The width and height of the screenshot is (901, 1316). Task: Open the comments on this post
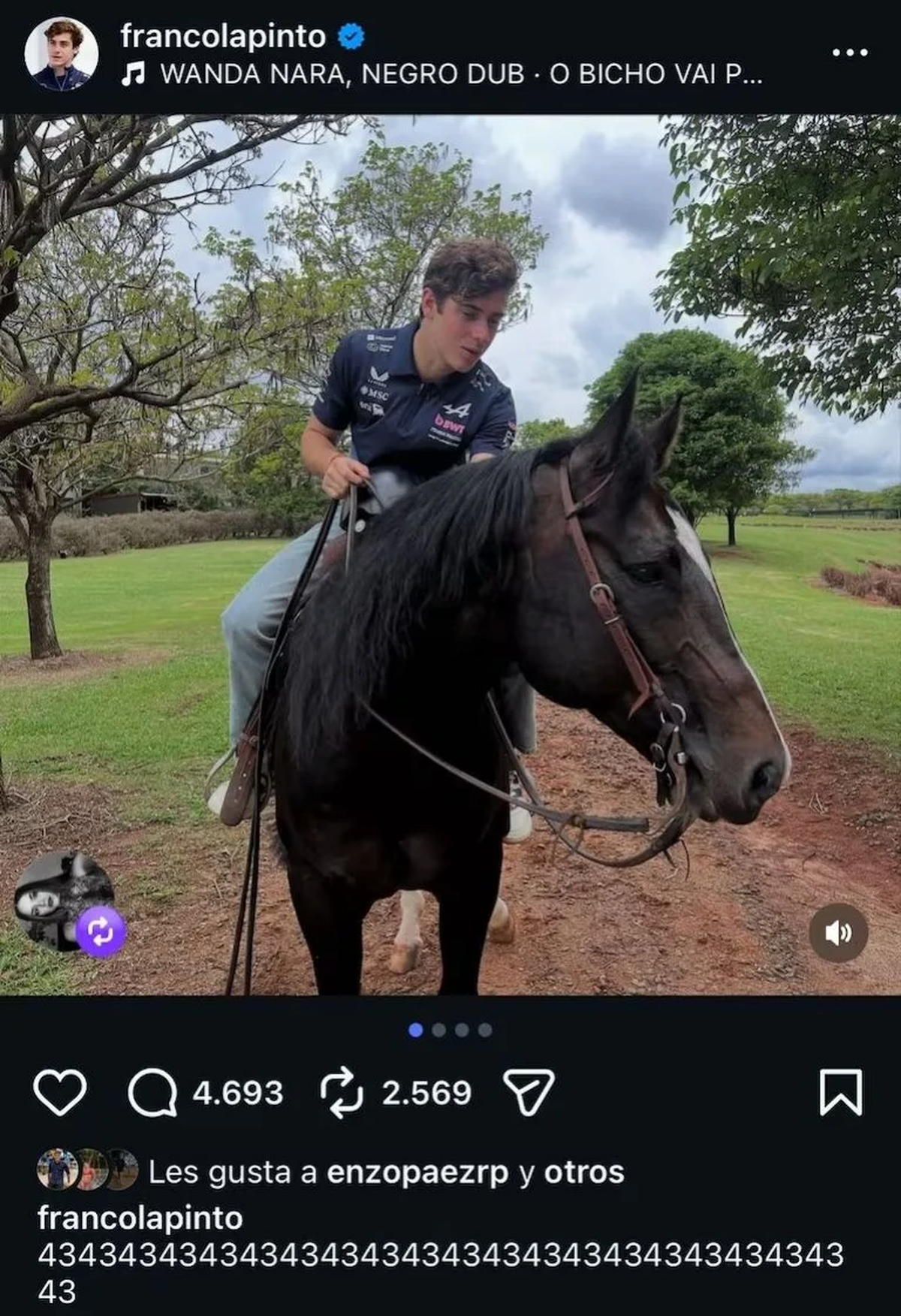coord(152,1092)
